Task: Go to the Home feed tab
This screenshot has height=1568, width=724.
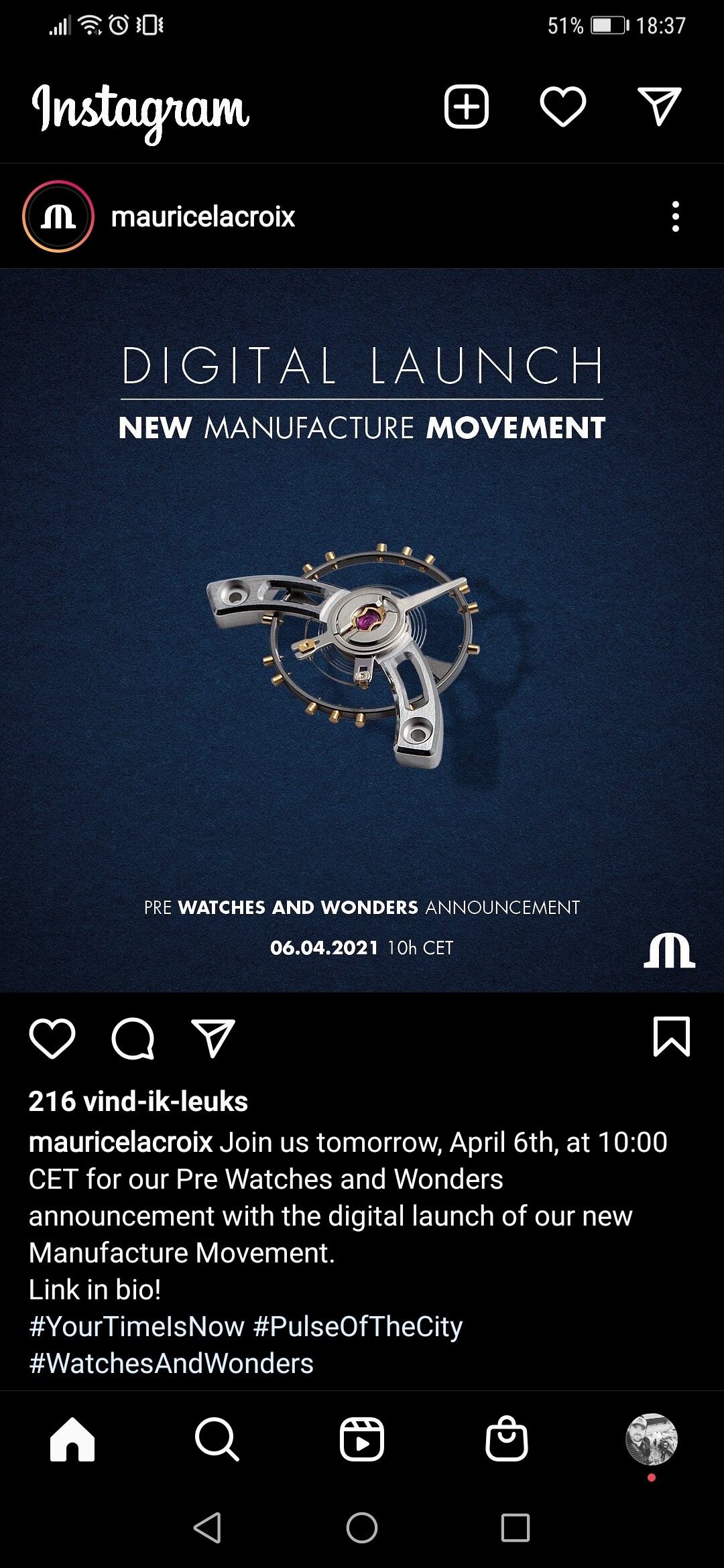Action: [x=72, y=1439]
